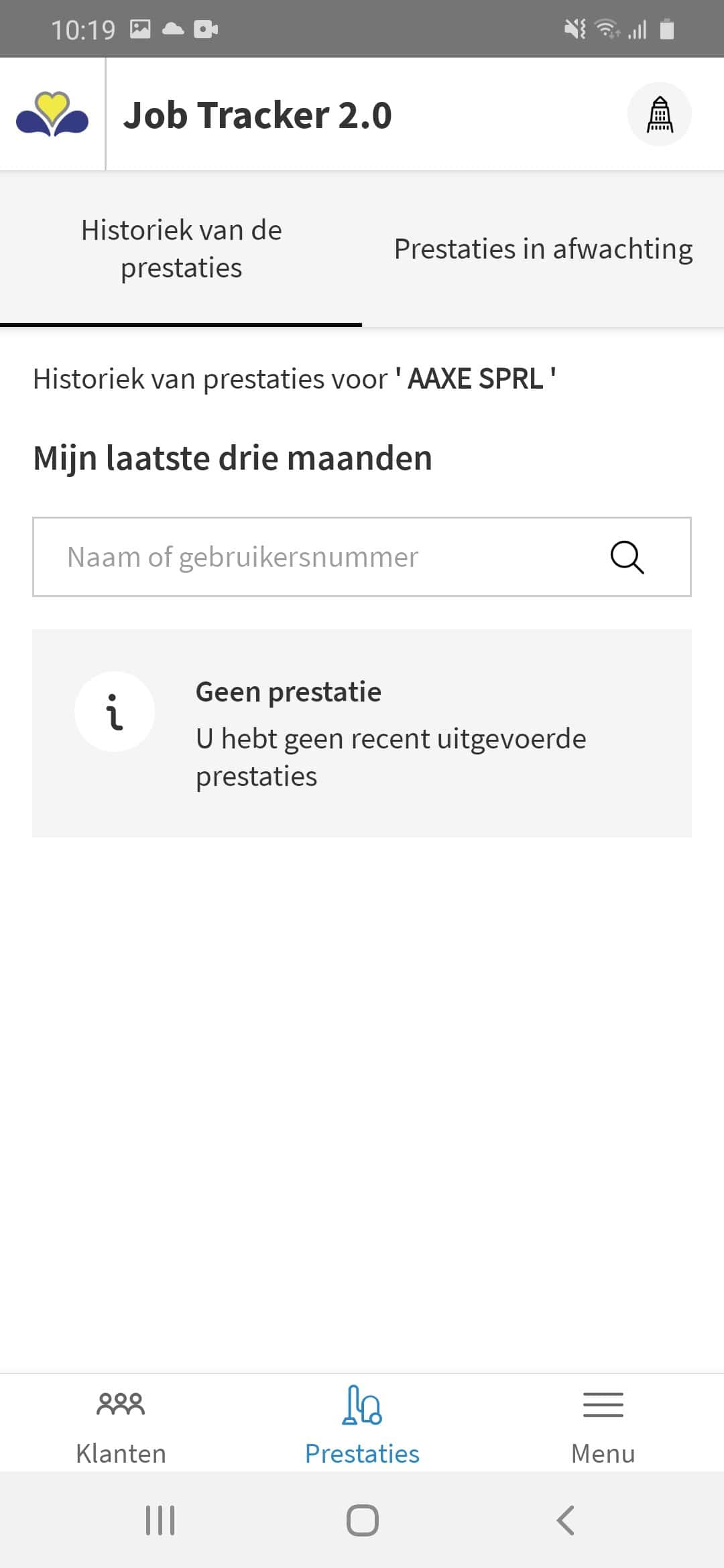Image resolution: width=724 pixels, height=1568 pixels.
Task: Go back with system back button
Action: tap(566, 1520)
